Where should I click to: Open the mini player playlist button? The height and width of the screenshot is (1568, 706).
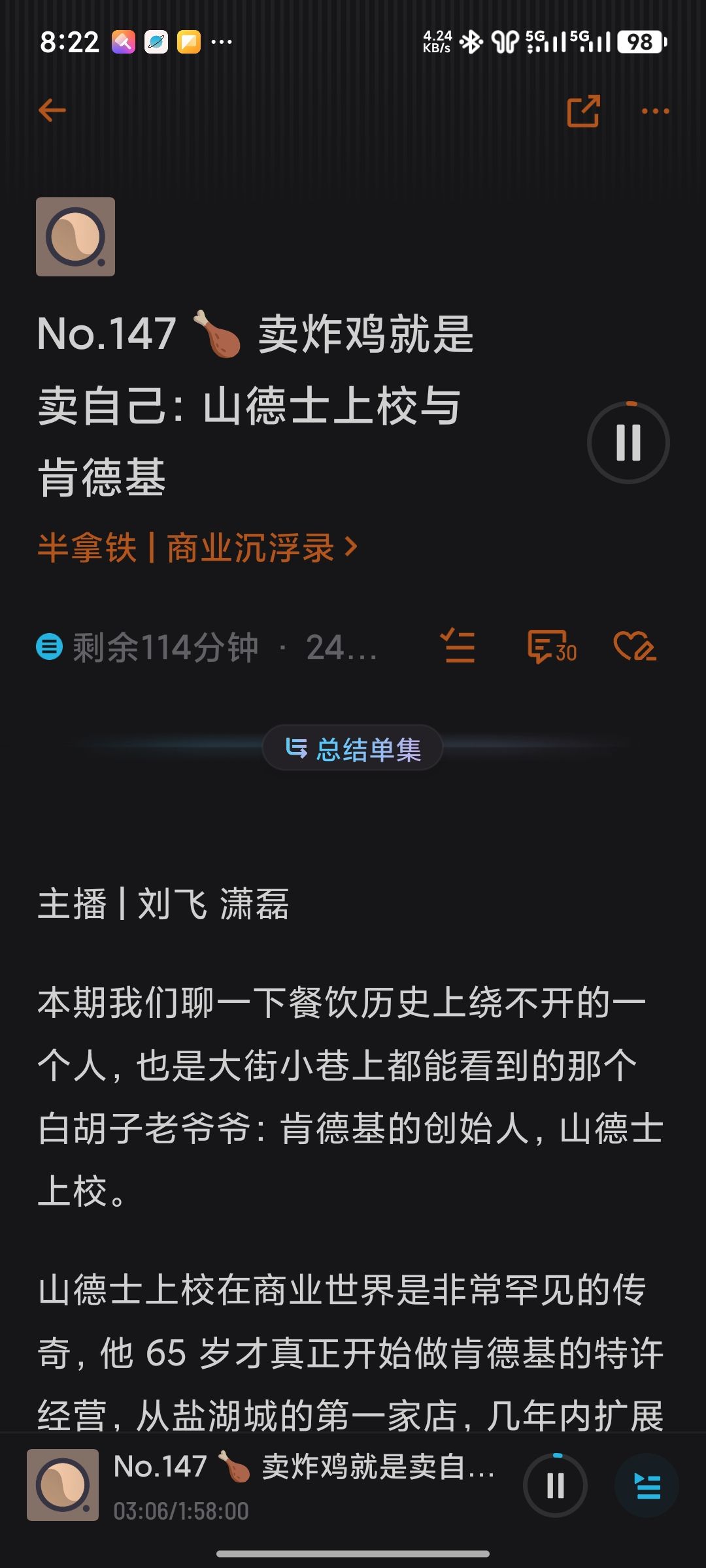click(x=647, y=1485)
